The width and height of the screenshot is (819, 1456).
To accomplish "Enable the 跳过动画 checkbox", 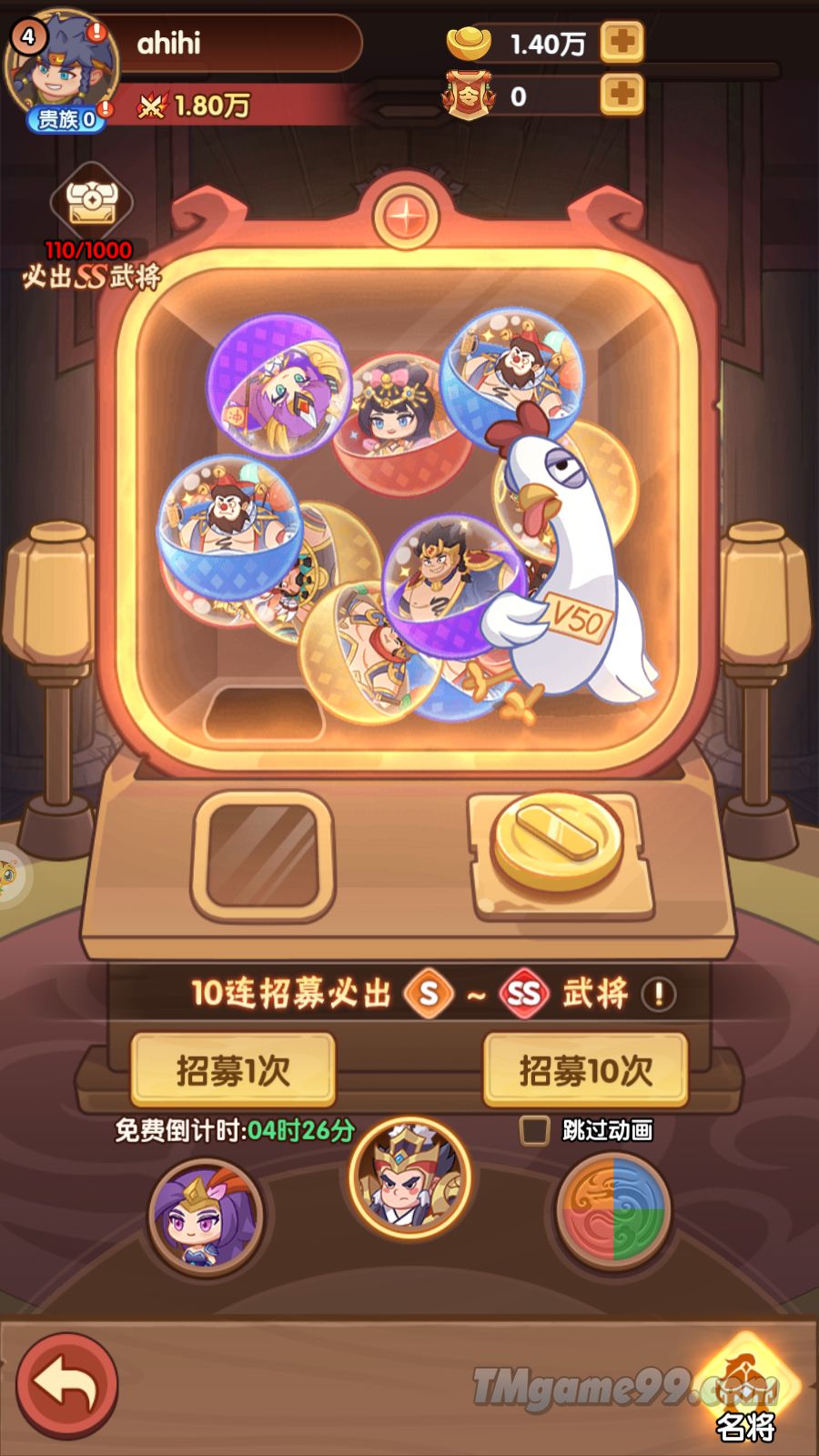I will click(534, 1131).
